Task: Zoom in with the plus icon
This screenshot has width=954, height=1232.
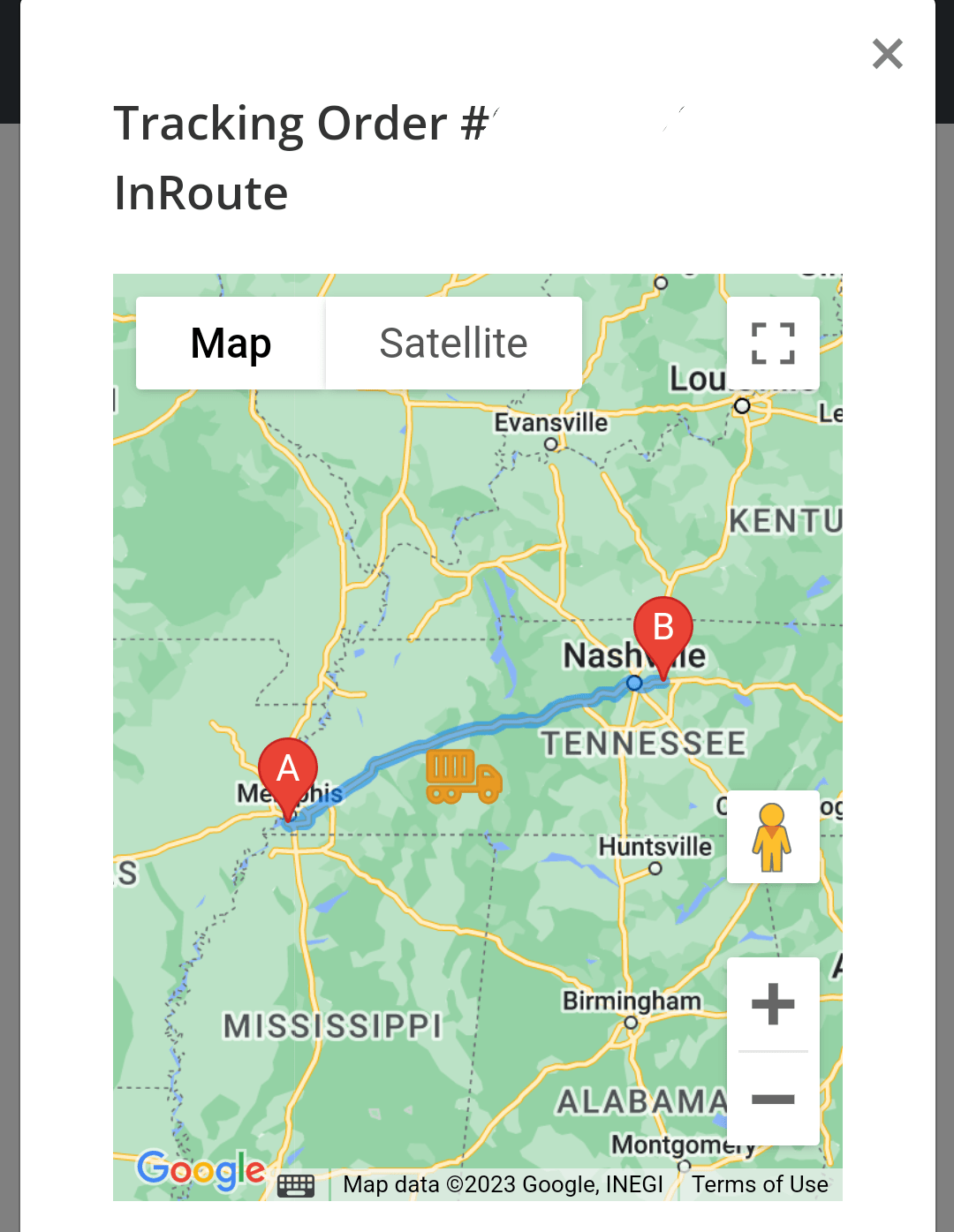Action: pos(773,1002)
